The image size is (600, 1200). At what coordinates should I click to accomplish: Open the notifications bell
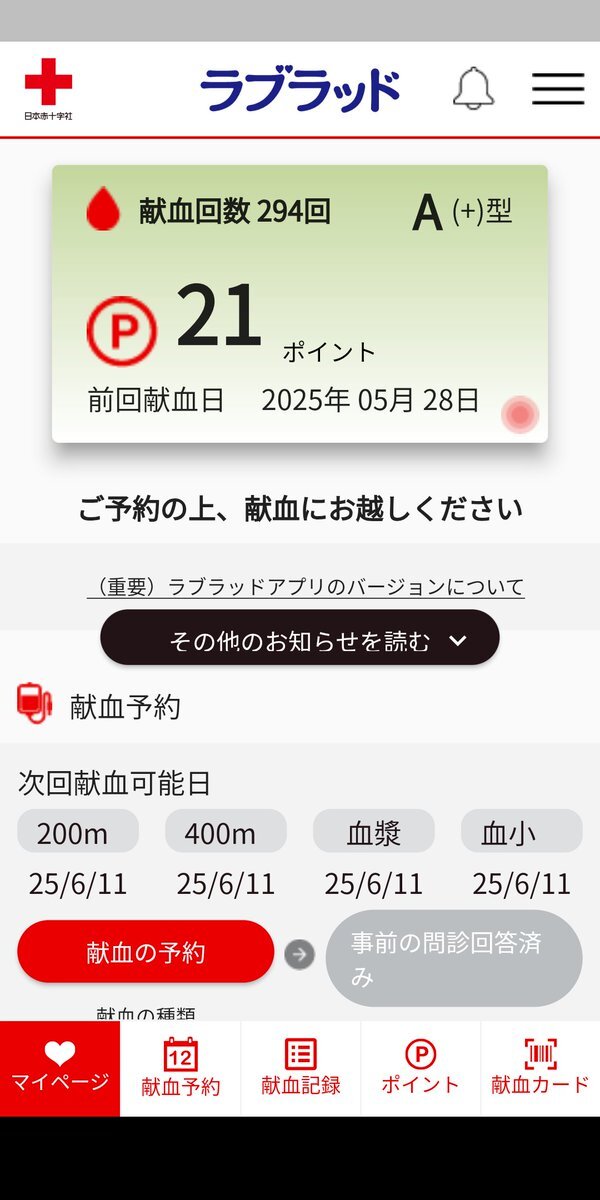point(473,89)
